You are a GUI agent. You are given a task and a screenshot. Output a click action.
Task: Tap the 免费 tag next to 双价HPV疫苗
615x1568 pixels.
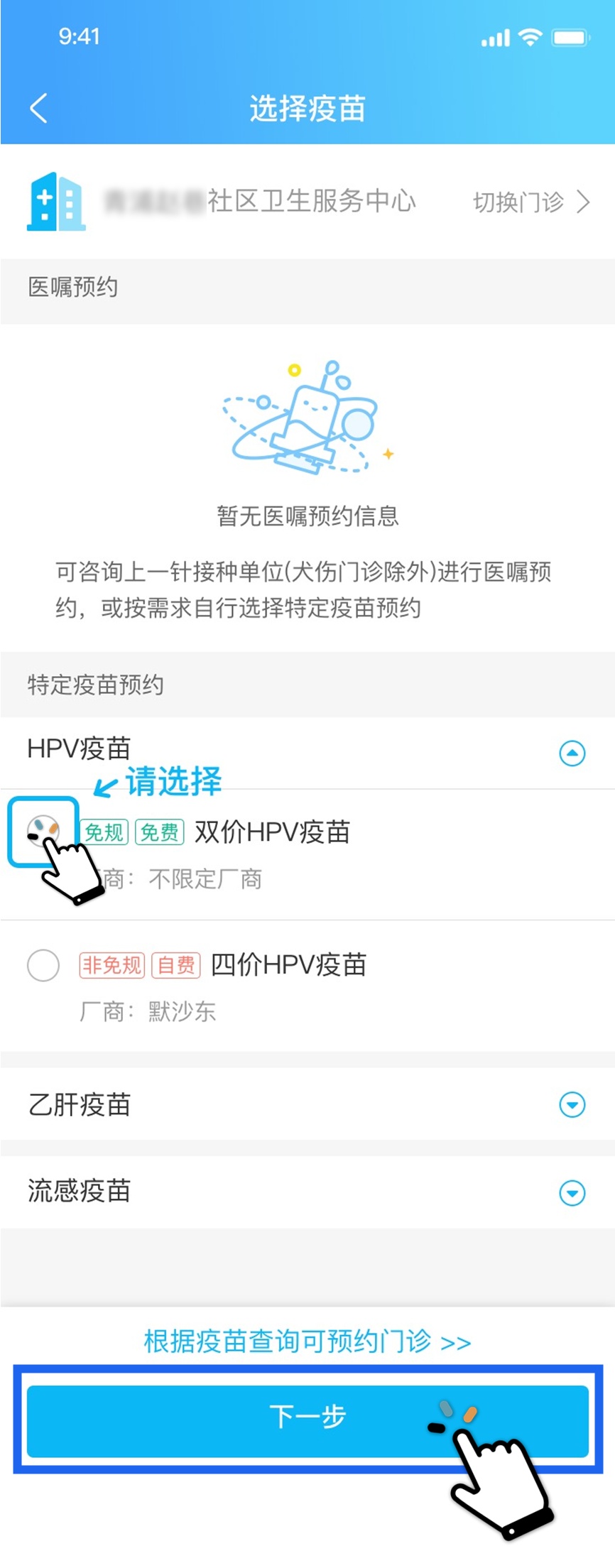point(160,831)
